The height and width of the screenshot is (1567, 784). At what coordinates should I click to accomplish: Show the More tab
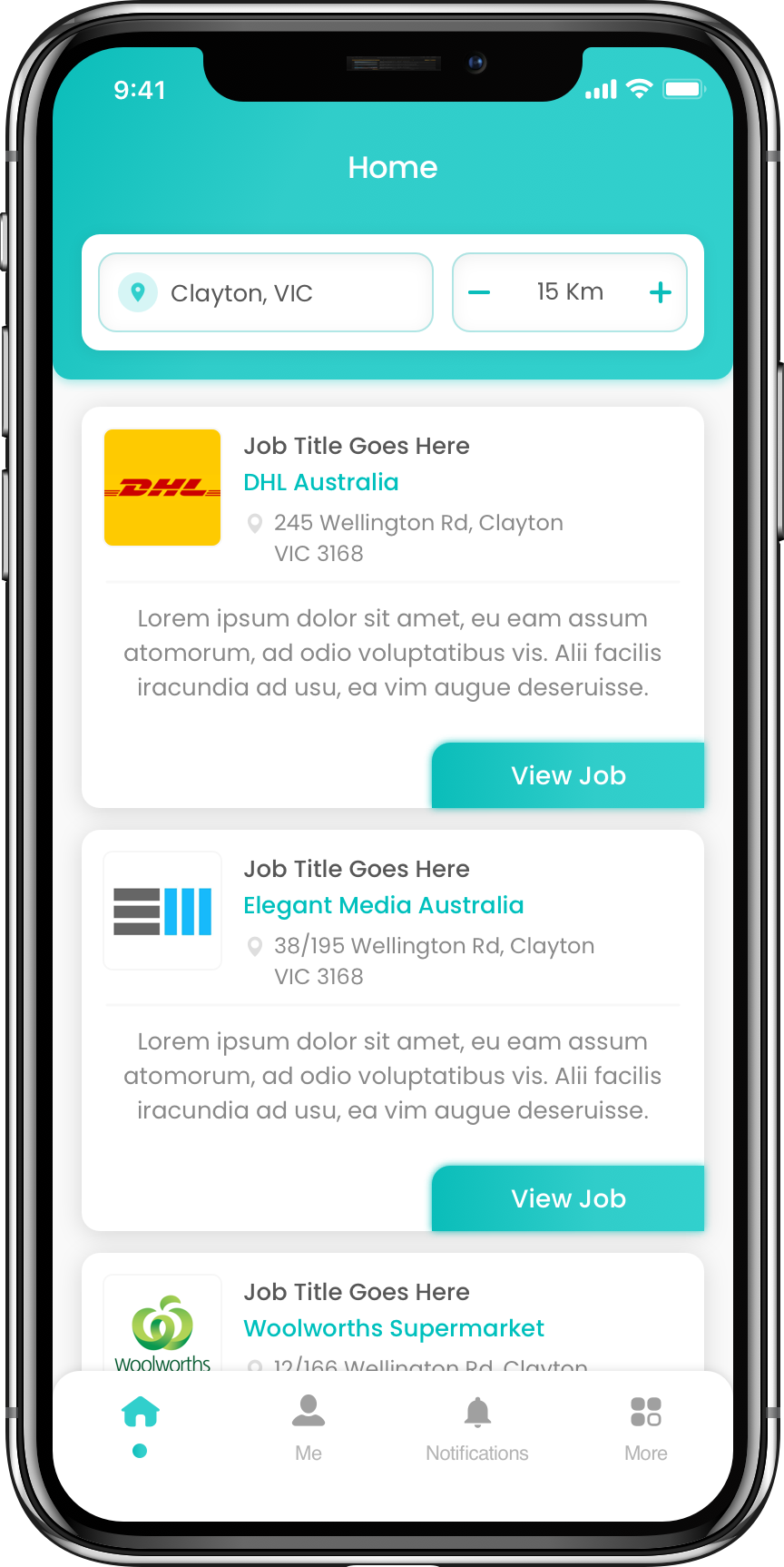coord(645,1427)
